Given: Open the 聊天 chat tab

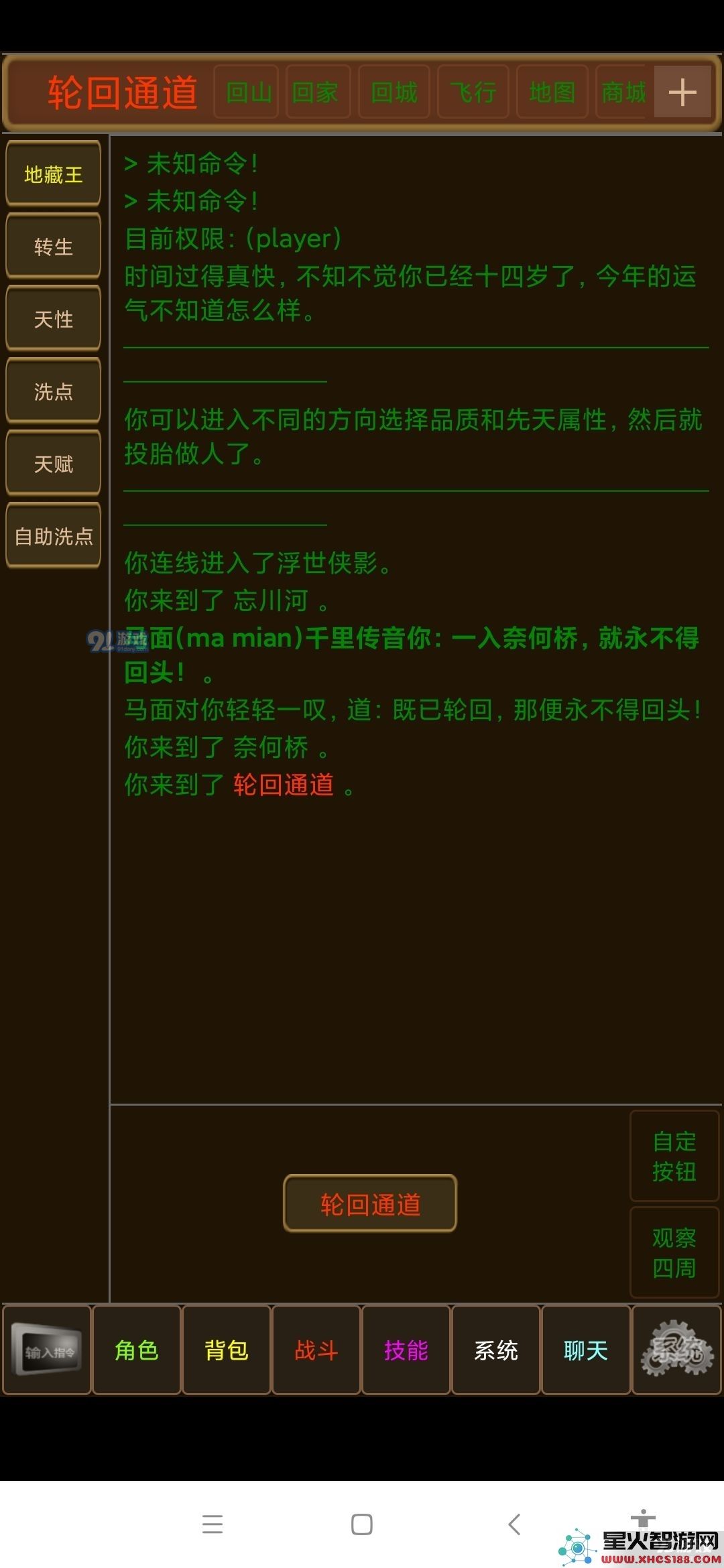Looking at the screenshot, I should point(585,1350).
